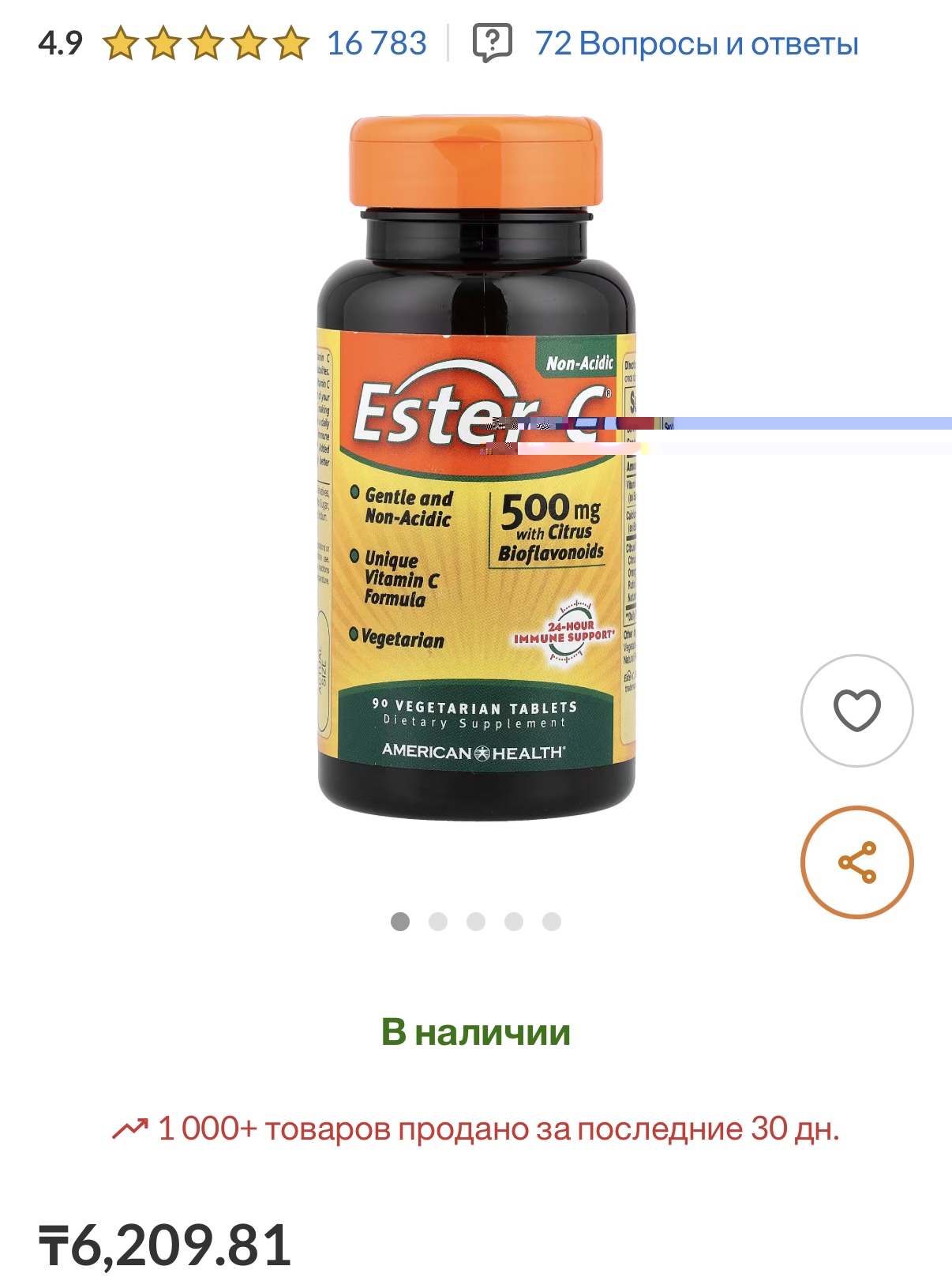Jump to the second image indicator dot
This screenshot has width=952, height=1281.
pos(438,922)
